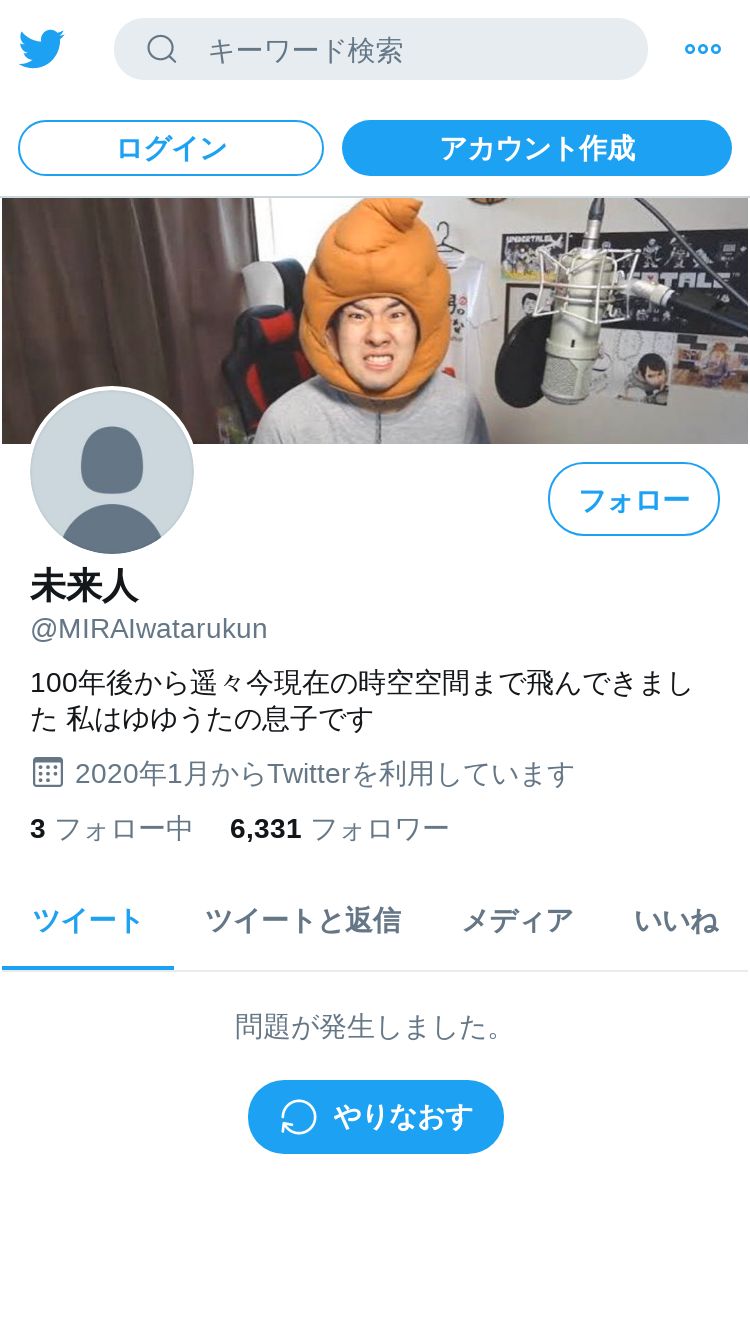
Task: Follow 未来人 with the フォロー button
Action: coord(634,499)
